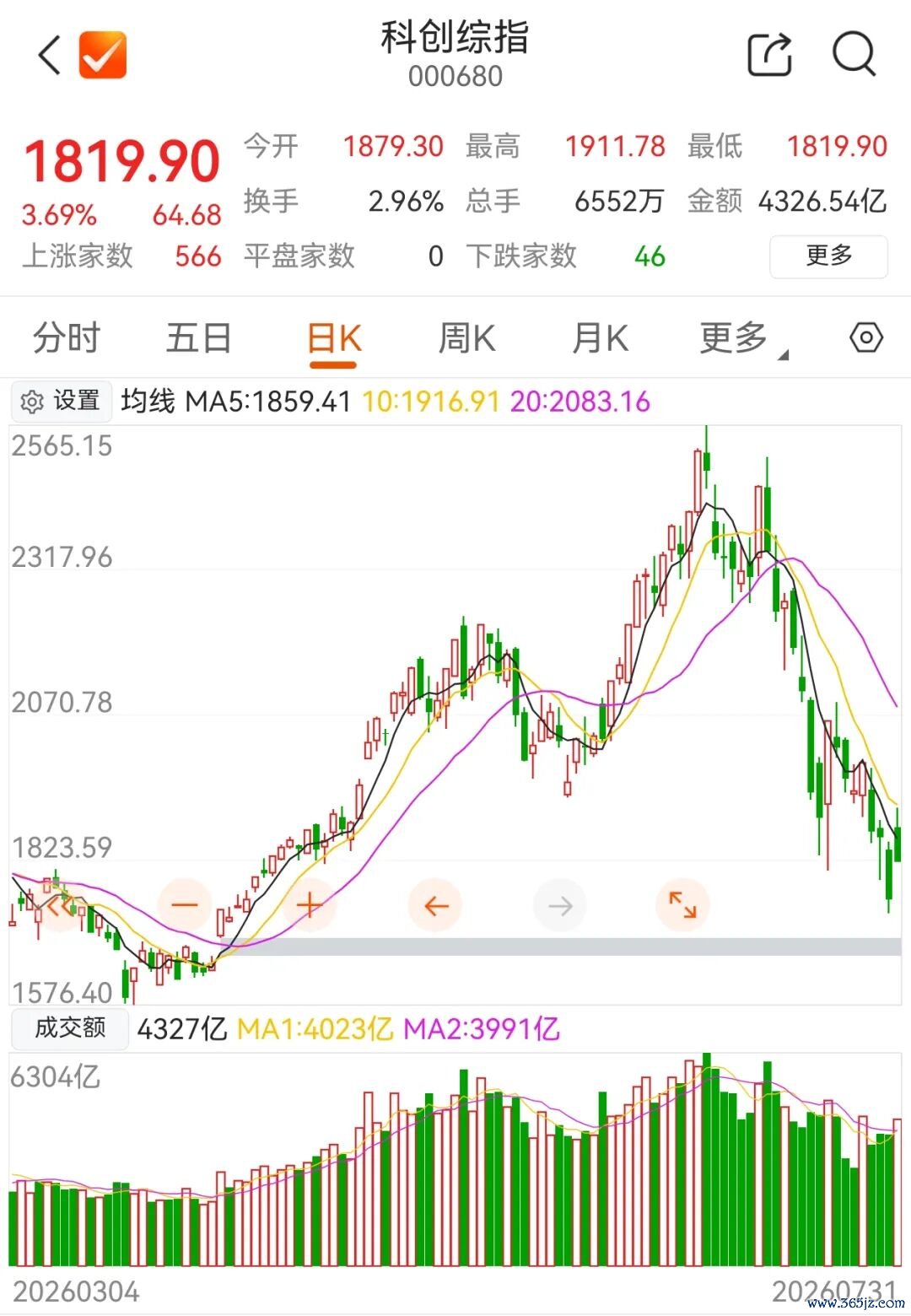Open the search magnifier icon
911x1316 pixels.
coord(854,54)
